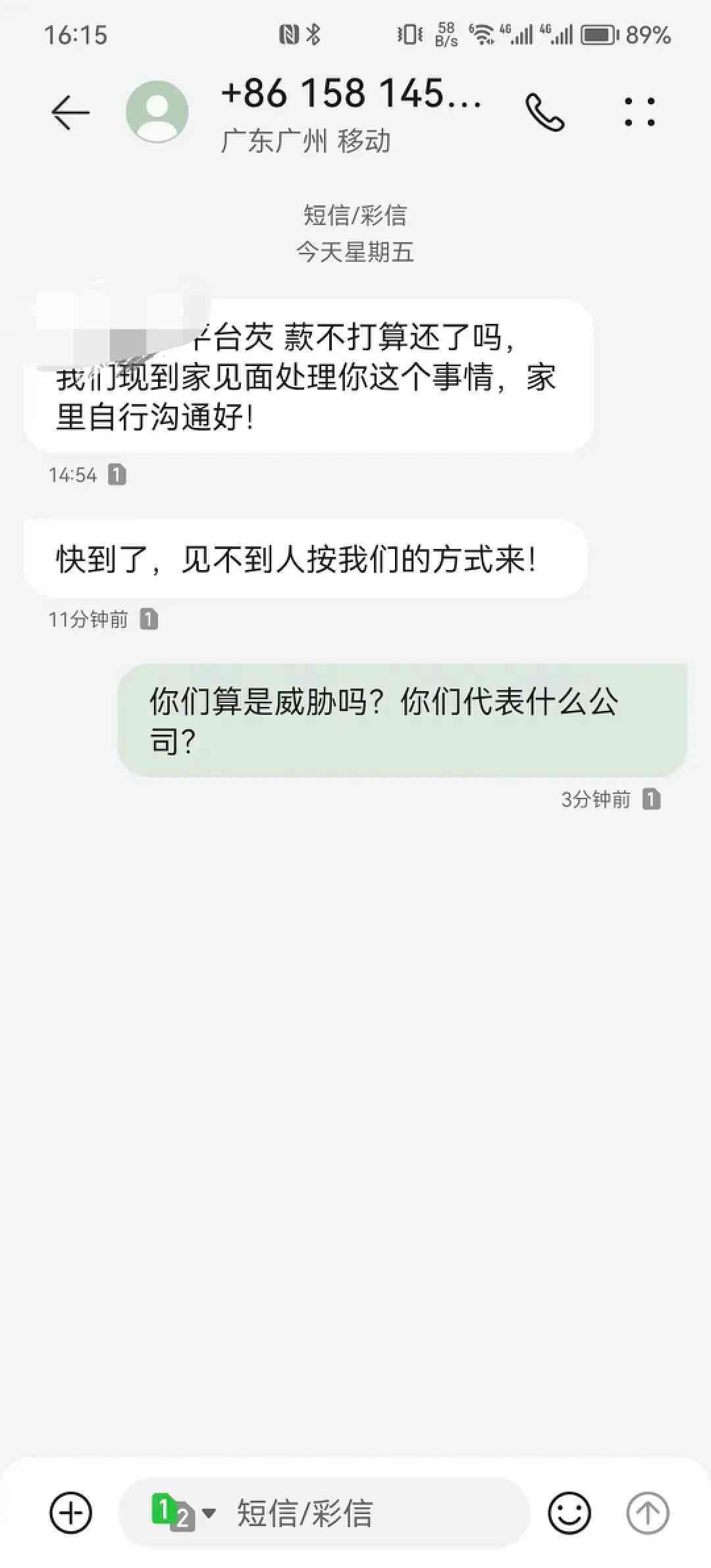The height and width of the screenshot is (1568, 711).
Task: Open the four-dot more options menu
Action: (x=639, y=113)
